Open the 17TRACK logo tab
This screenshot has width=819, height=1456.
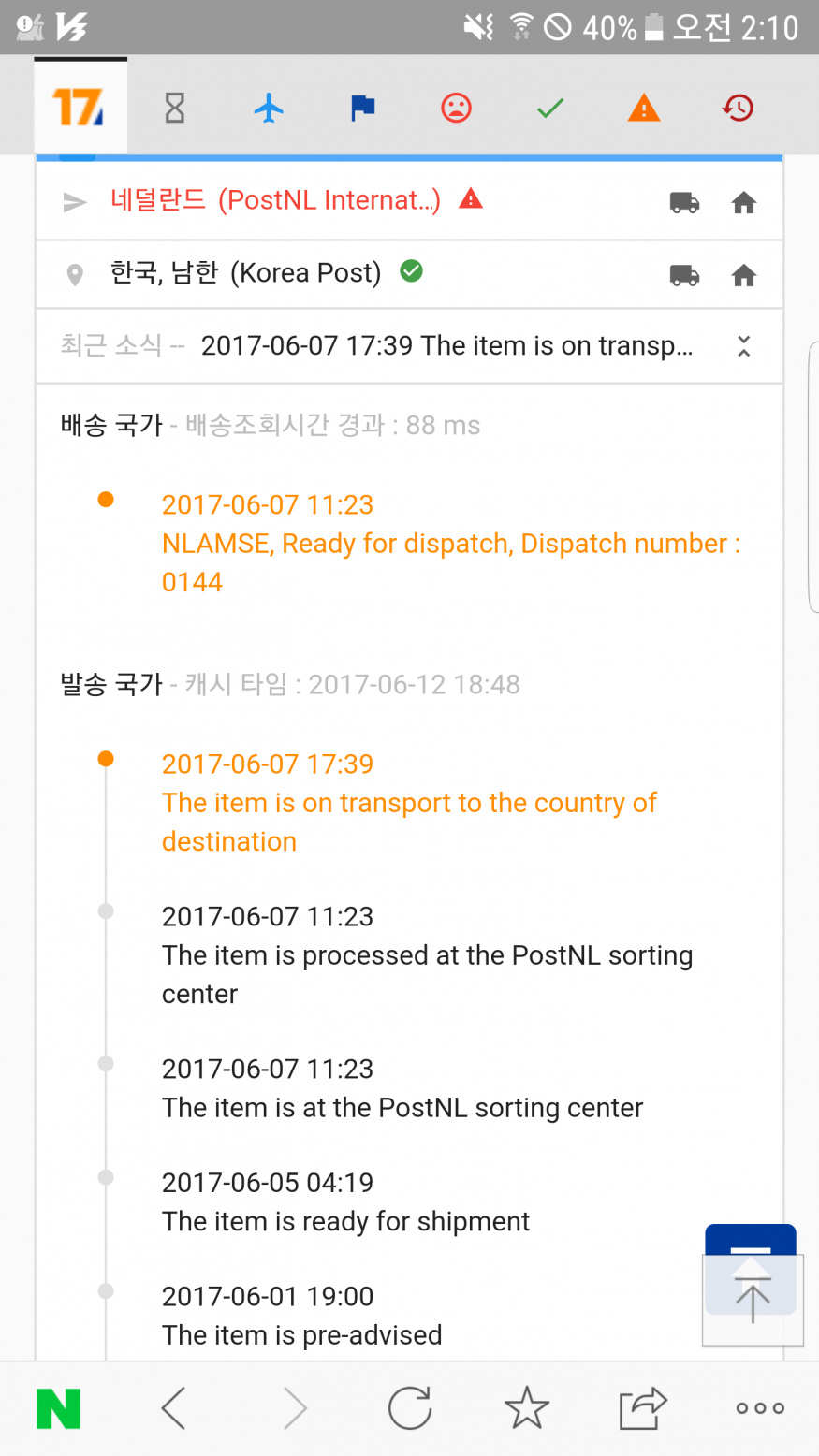point(80,107)
